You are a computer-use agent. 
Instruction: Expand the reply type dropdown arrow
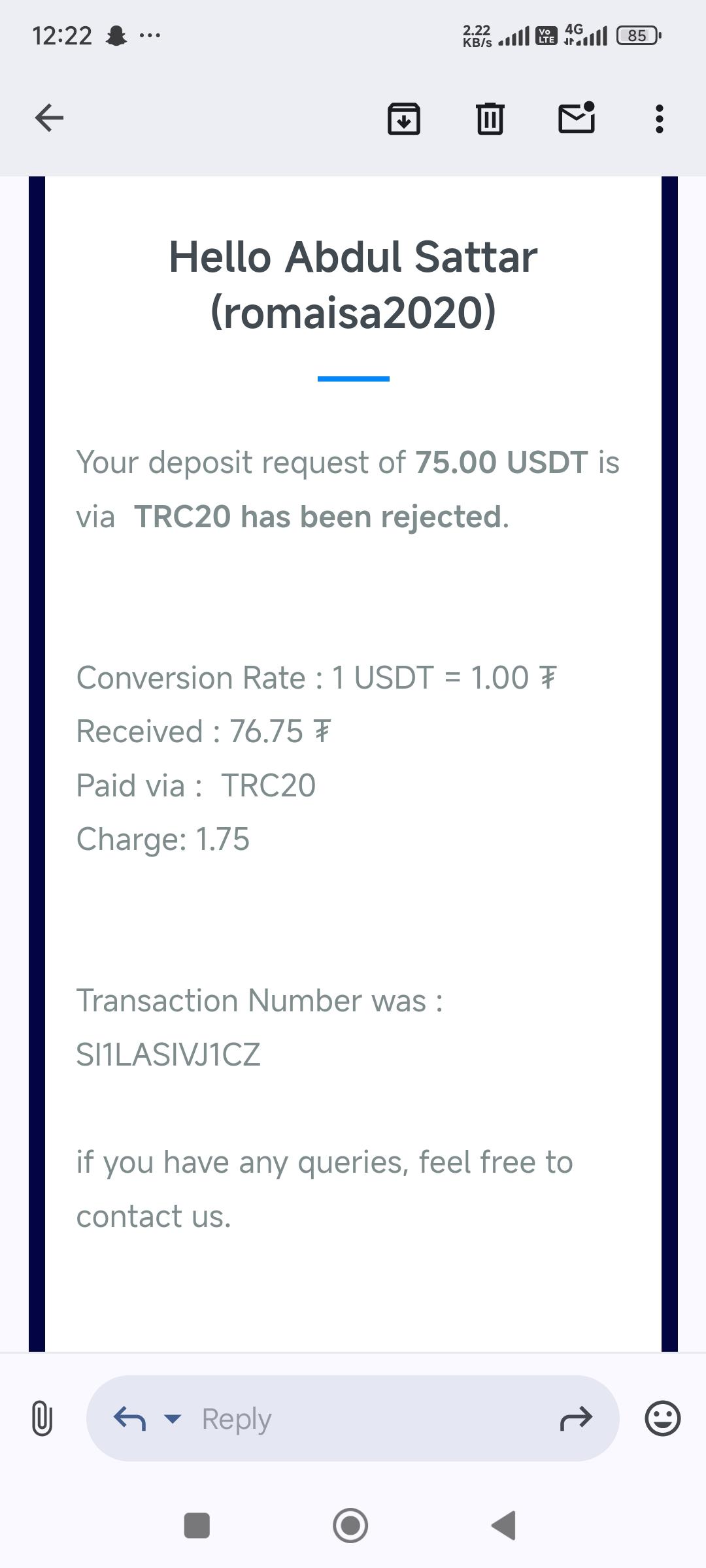pos(173,1418)
